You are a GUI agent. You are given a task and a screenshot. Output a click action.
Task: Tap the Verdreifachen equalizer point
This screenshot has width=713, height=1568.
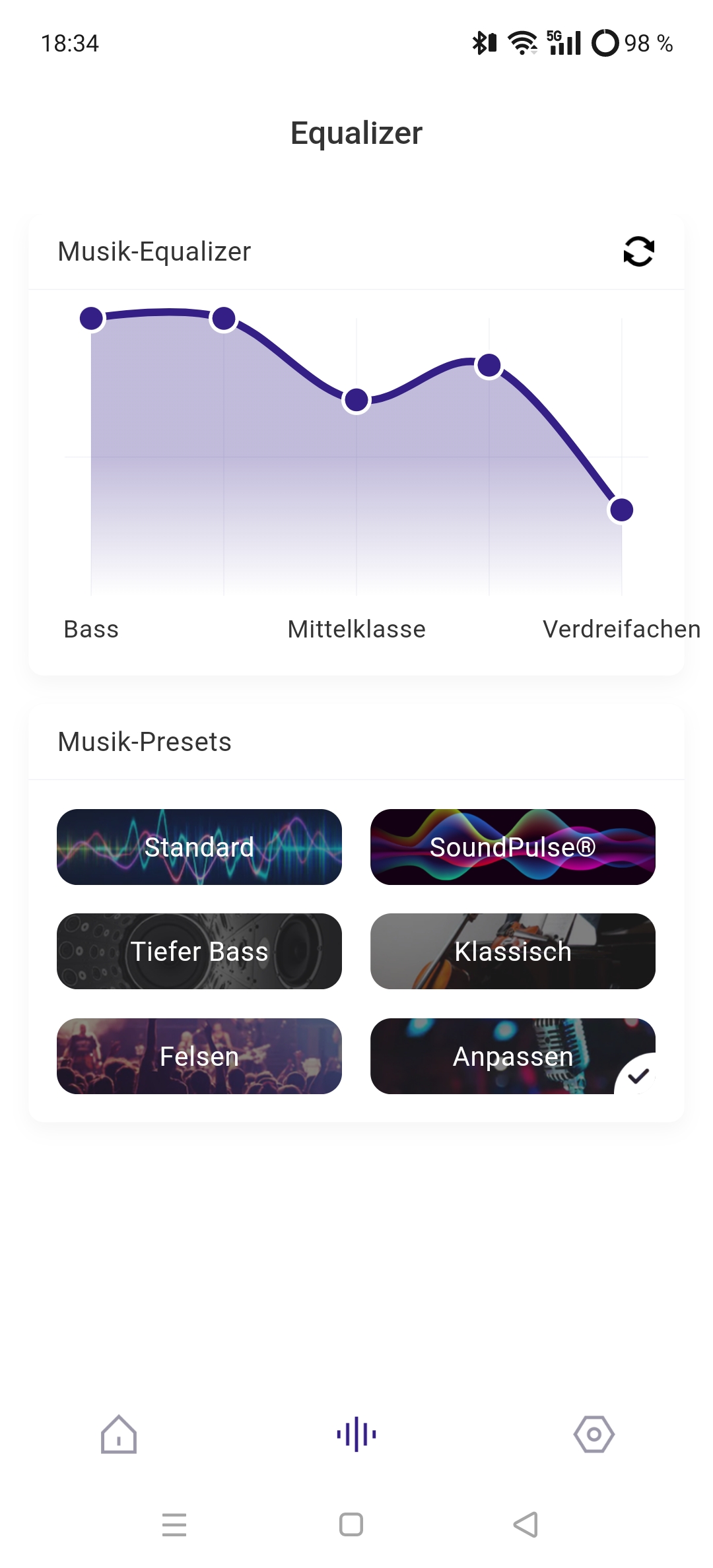pyautogui.click(x=621, y=509)
